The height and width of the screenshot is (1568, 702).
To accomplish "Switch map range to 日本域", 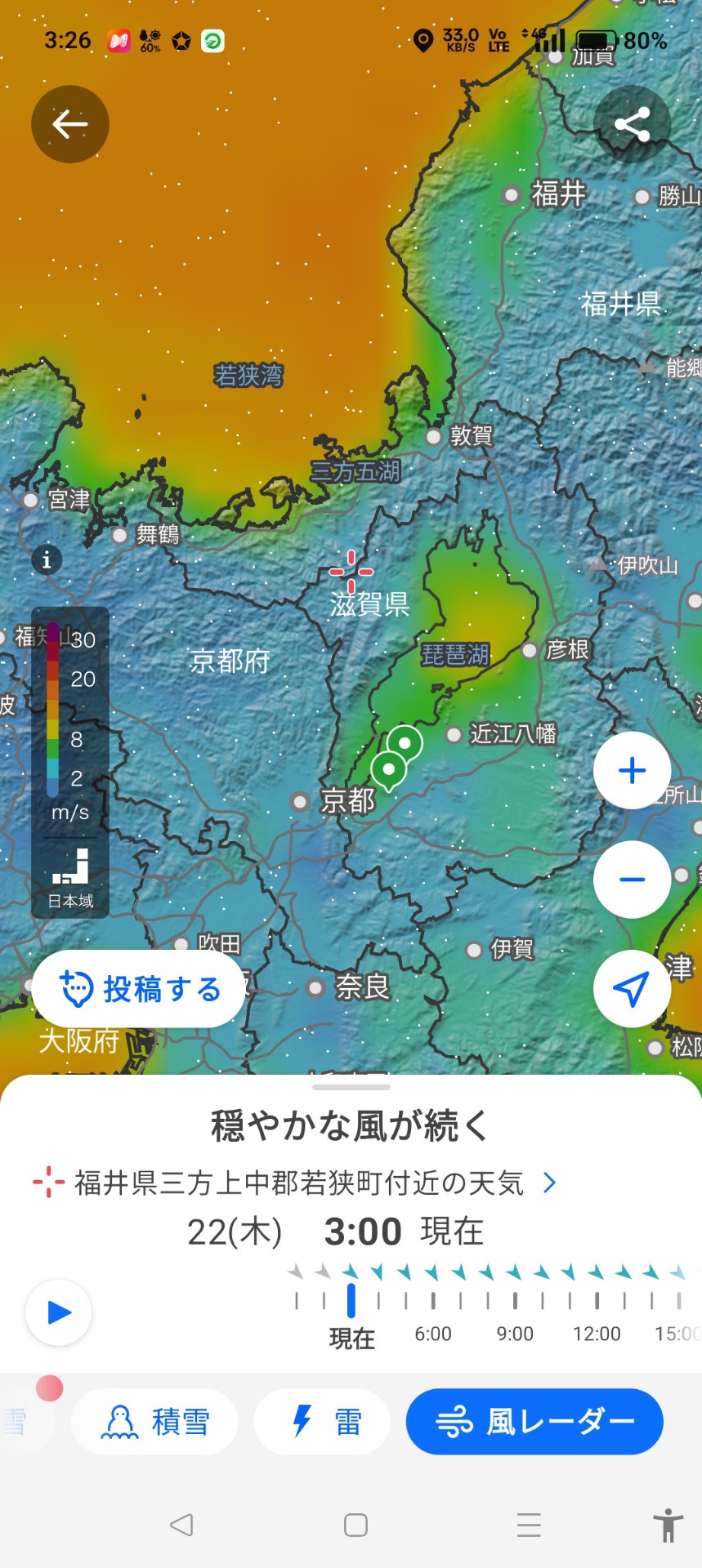I will point(70,879).
